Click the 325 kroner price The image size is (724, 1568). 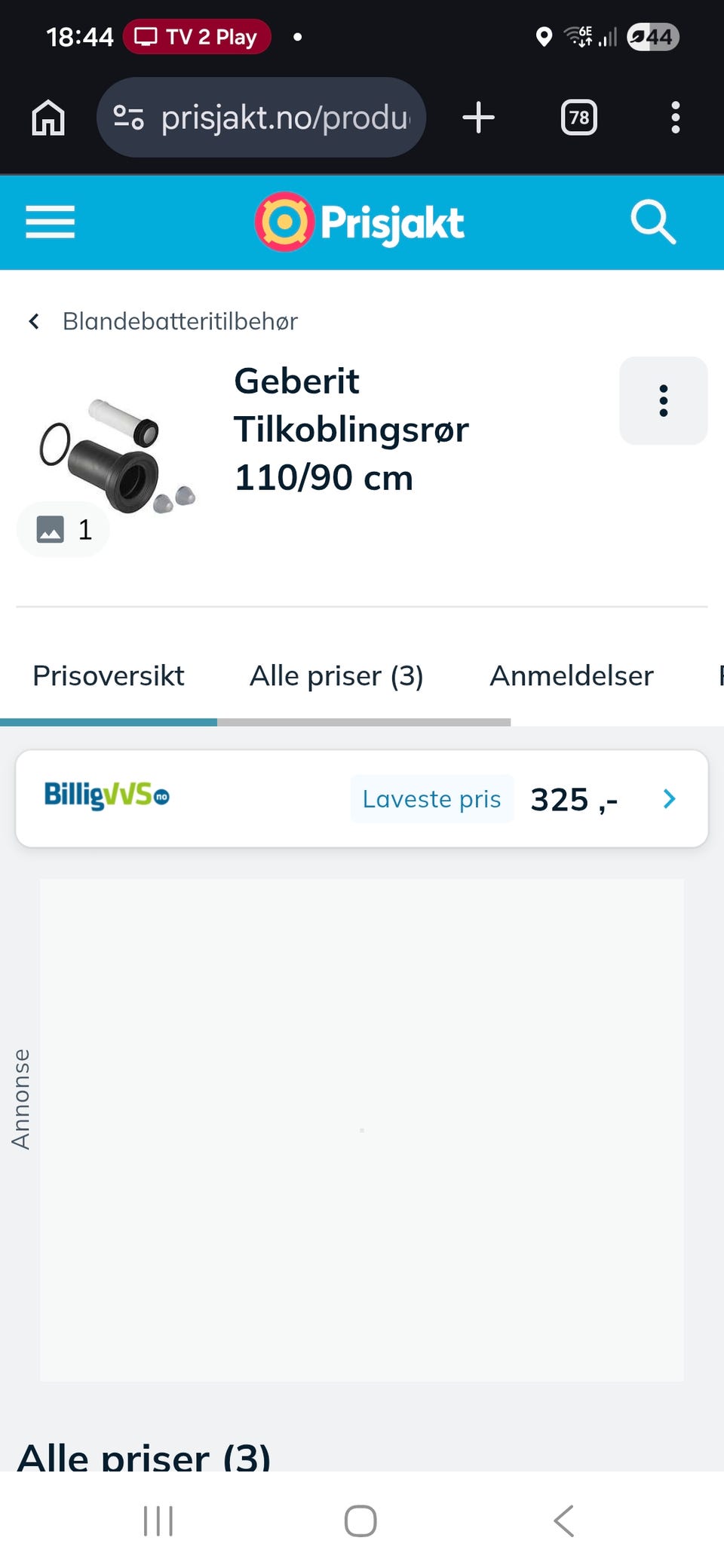click(574, 798)
